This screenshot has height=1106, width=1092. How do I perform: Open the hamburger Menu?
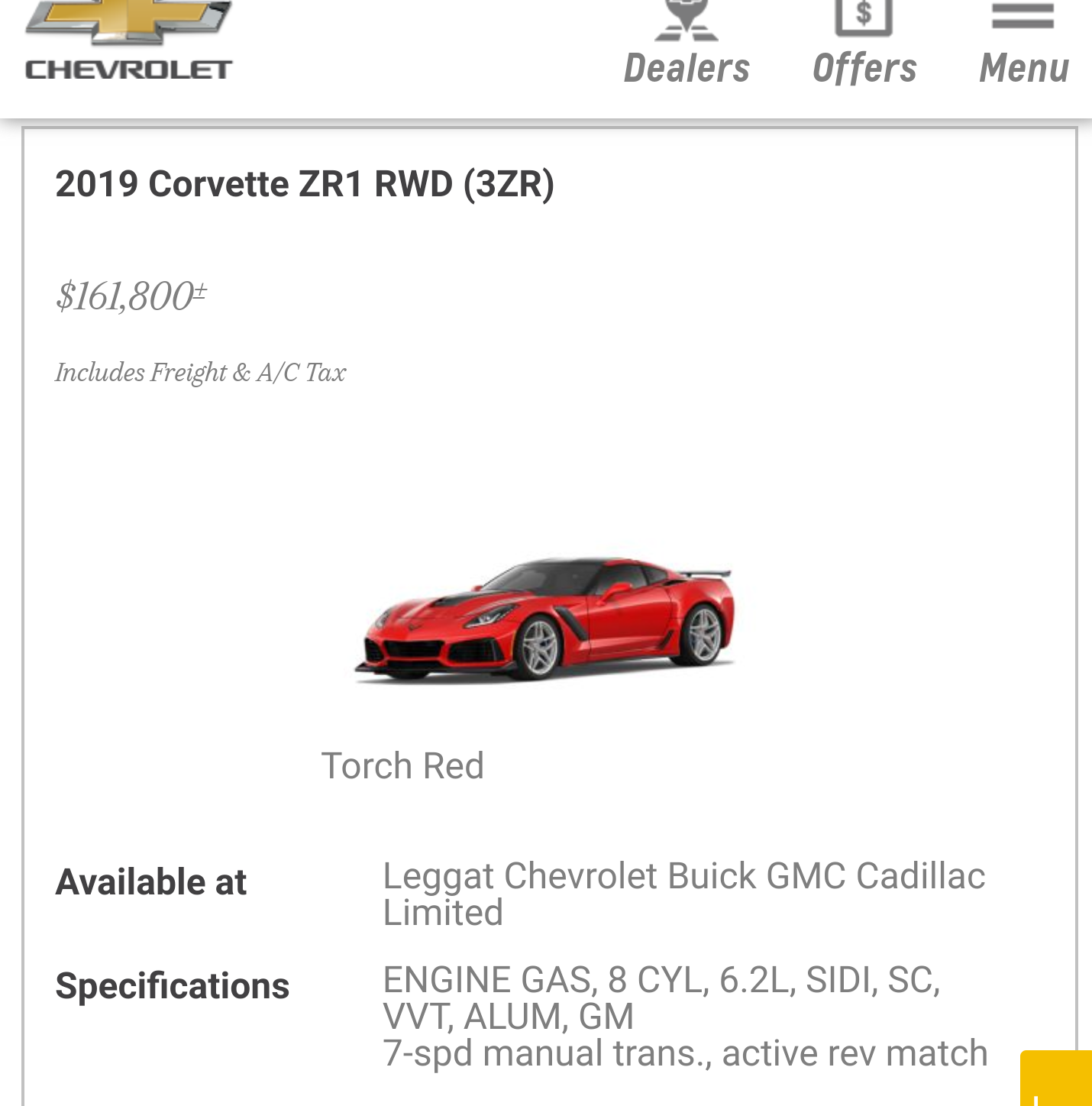tap(1023, 46)
